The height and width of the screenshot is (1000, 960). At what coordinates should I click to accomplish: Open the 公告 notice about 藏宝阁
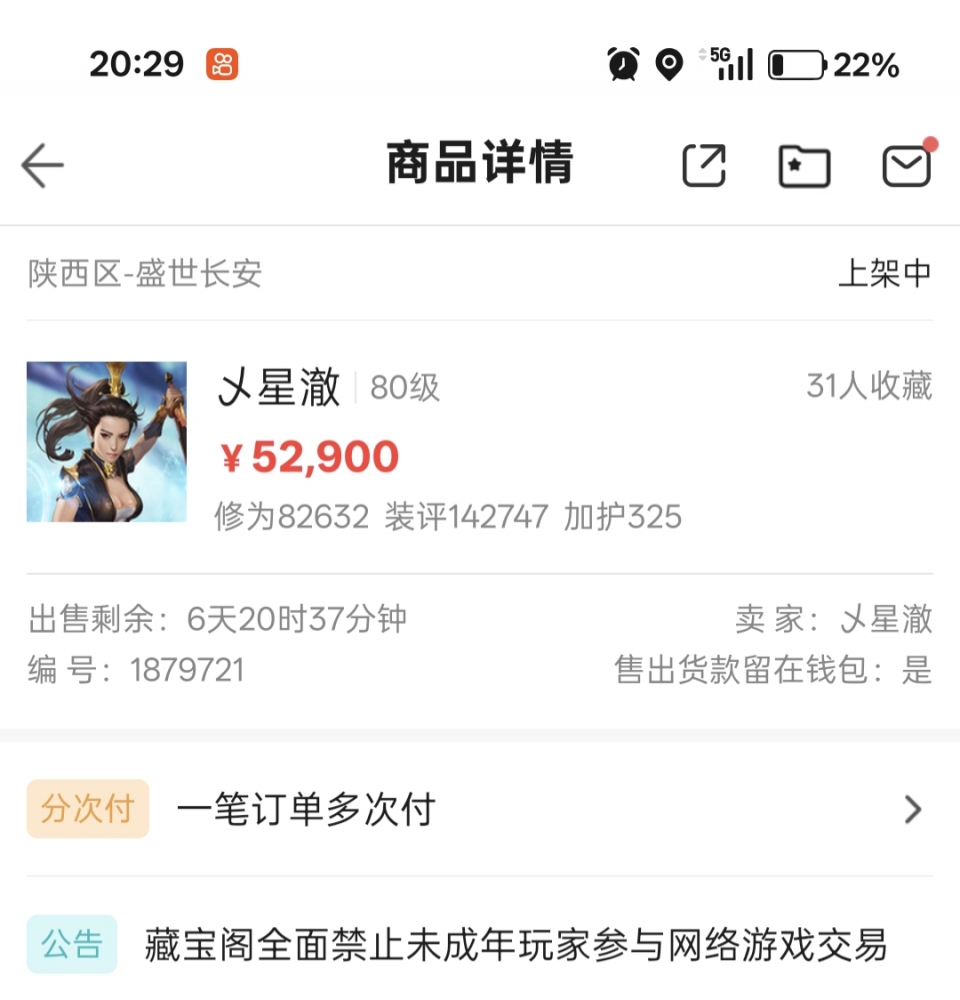pos(480,944)
